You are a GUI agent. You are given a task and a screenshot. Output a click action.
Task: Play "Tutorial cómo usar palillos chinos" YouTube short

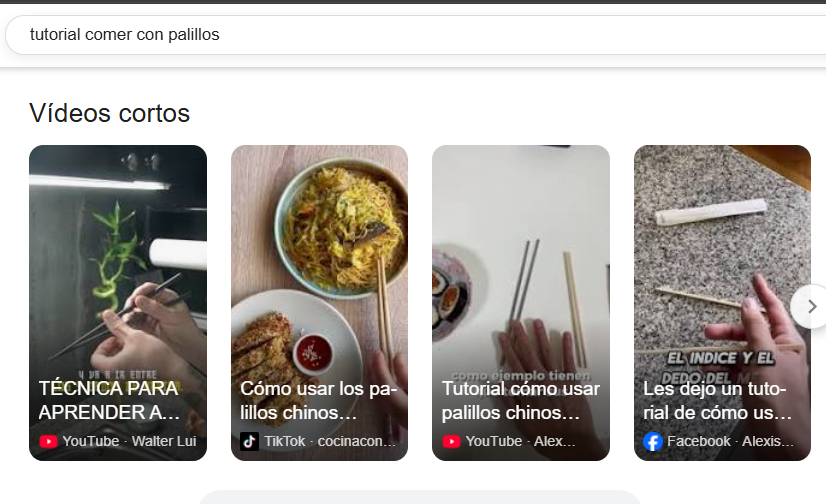(520, 302)
